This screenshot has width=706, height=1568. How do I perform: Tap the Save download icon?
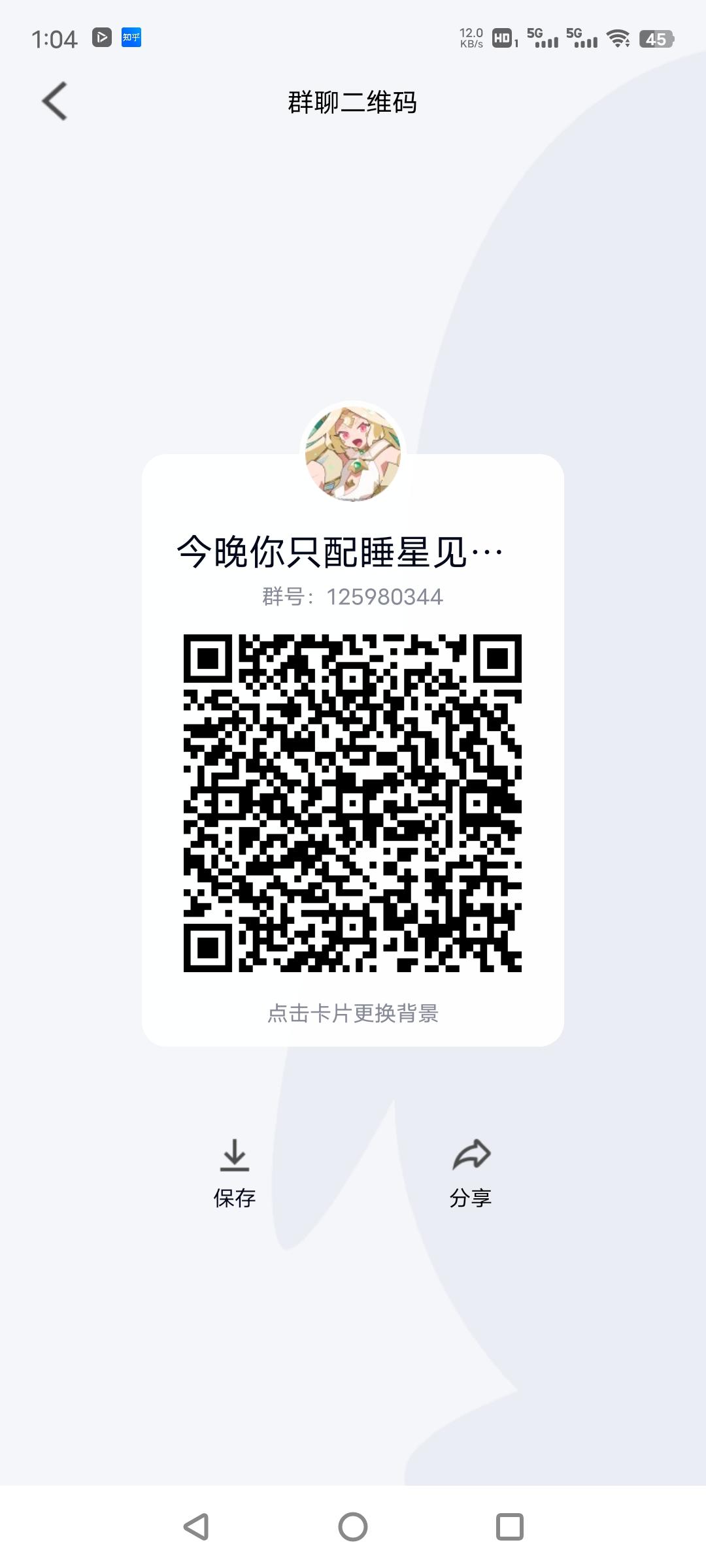pyautogui.click(x=235, y=1153)
